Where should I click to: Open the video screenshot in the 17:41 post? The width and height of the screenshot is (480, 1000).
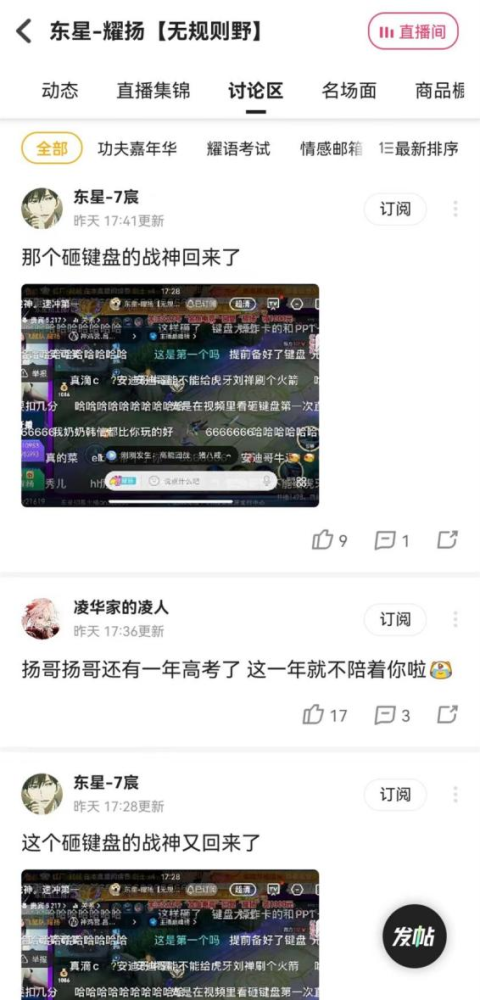[x=170, y=395]
